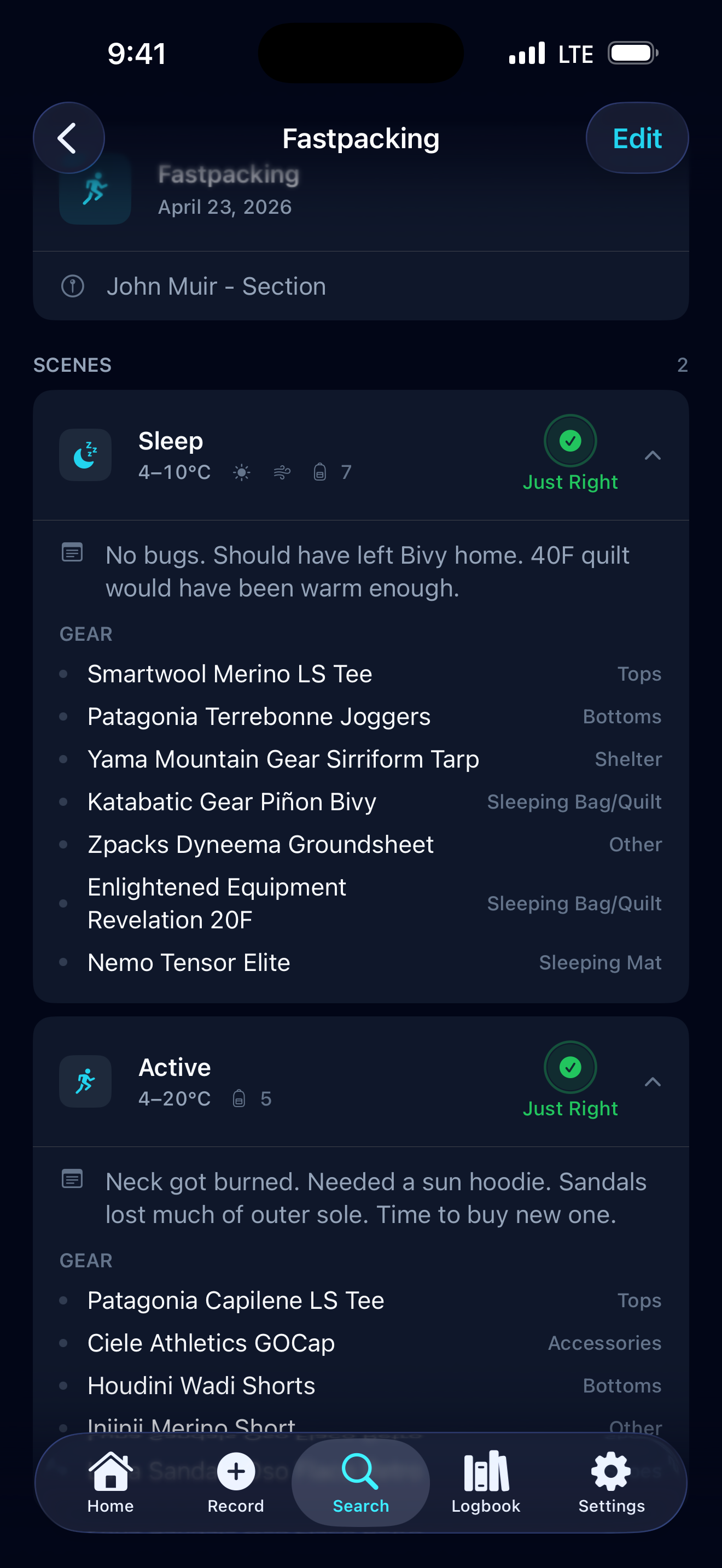Tap the note icon beside the sunburn comment
The width and height of the screenshot is (722, 1568).
(72, 1180)
